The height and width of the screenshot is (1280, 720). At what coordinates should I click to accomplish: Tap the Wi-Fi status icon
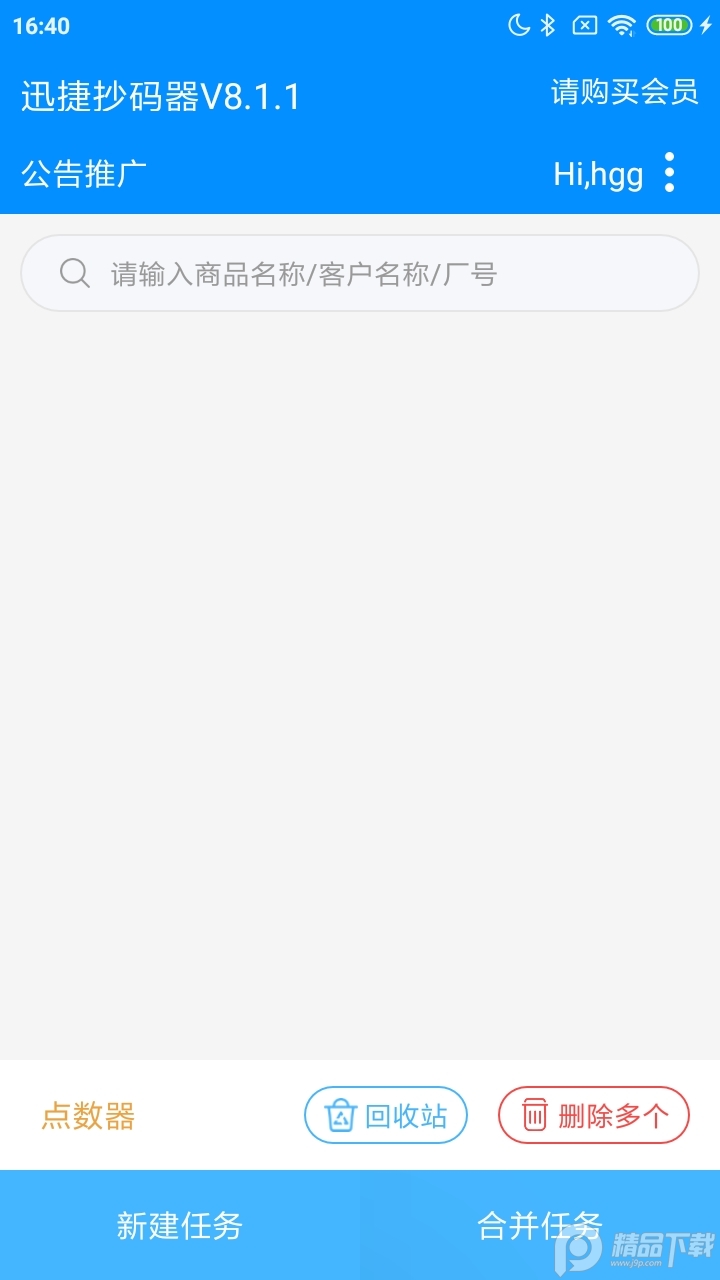point(621,27)
